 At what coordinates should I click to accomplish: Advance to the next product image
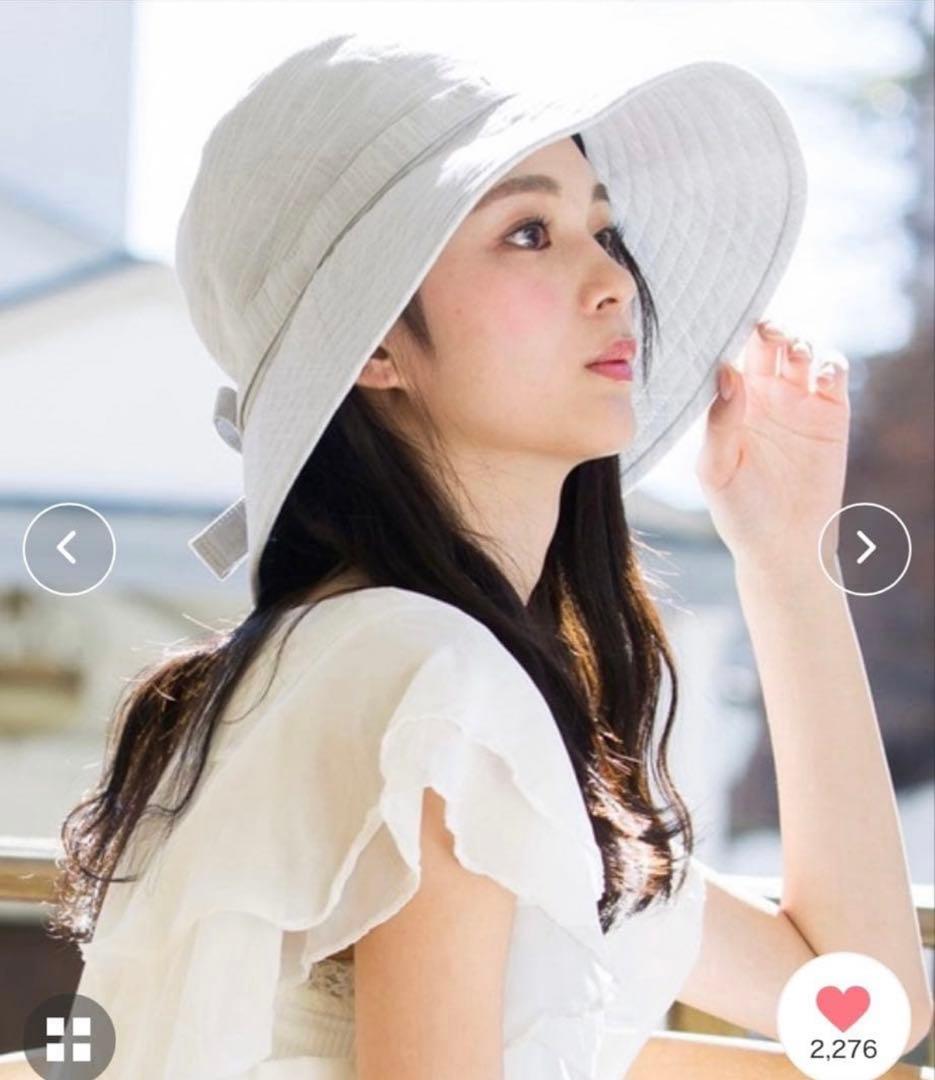click(x=865, y=548)
